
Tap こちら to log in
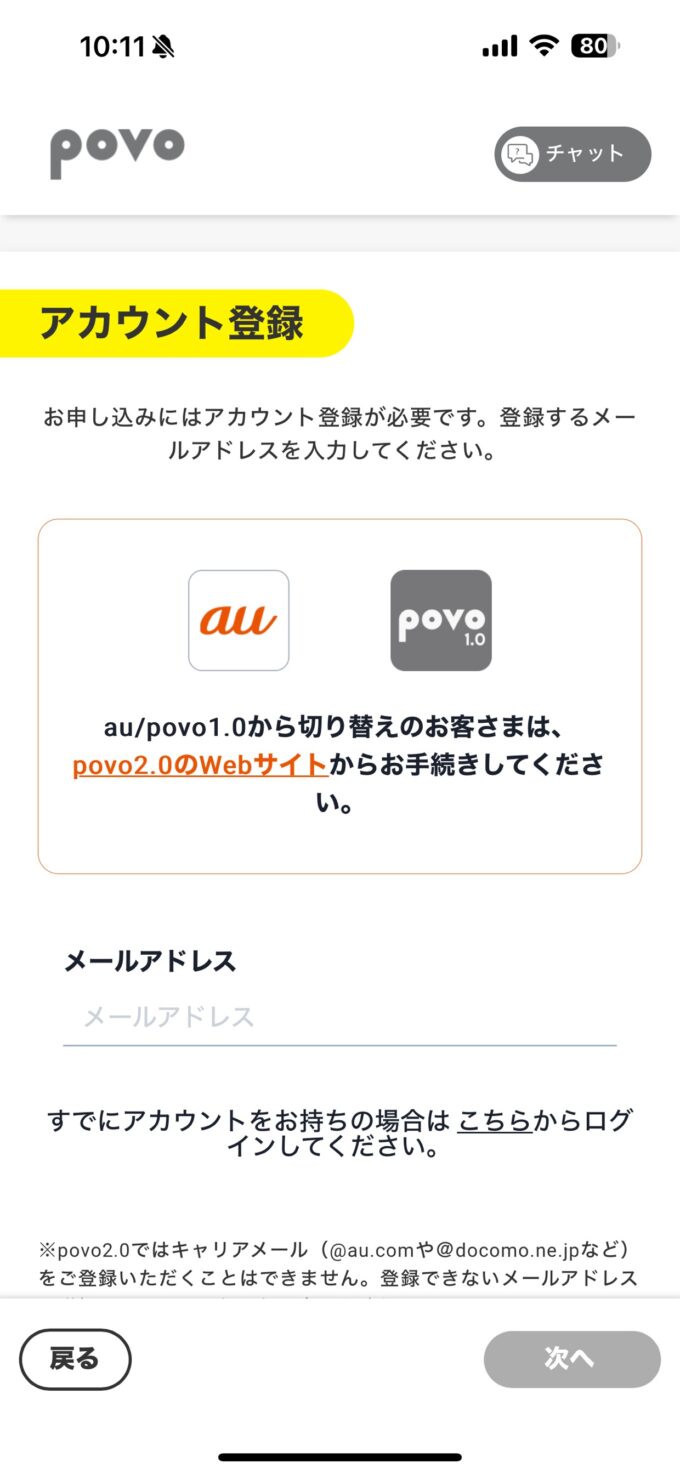tap(494, 1120)
